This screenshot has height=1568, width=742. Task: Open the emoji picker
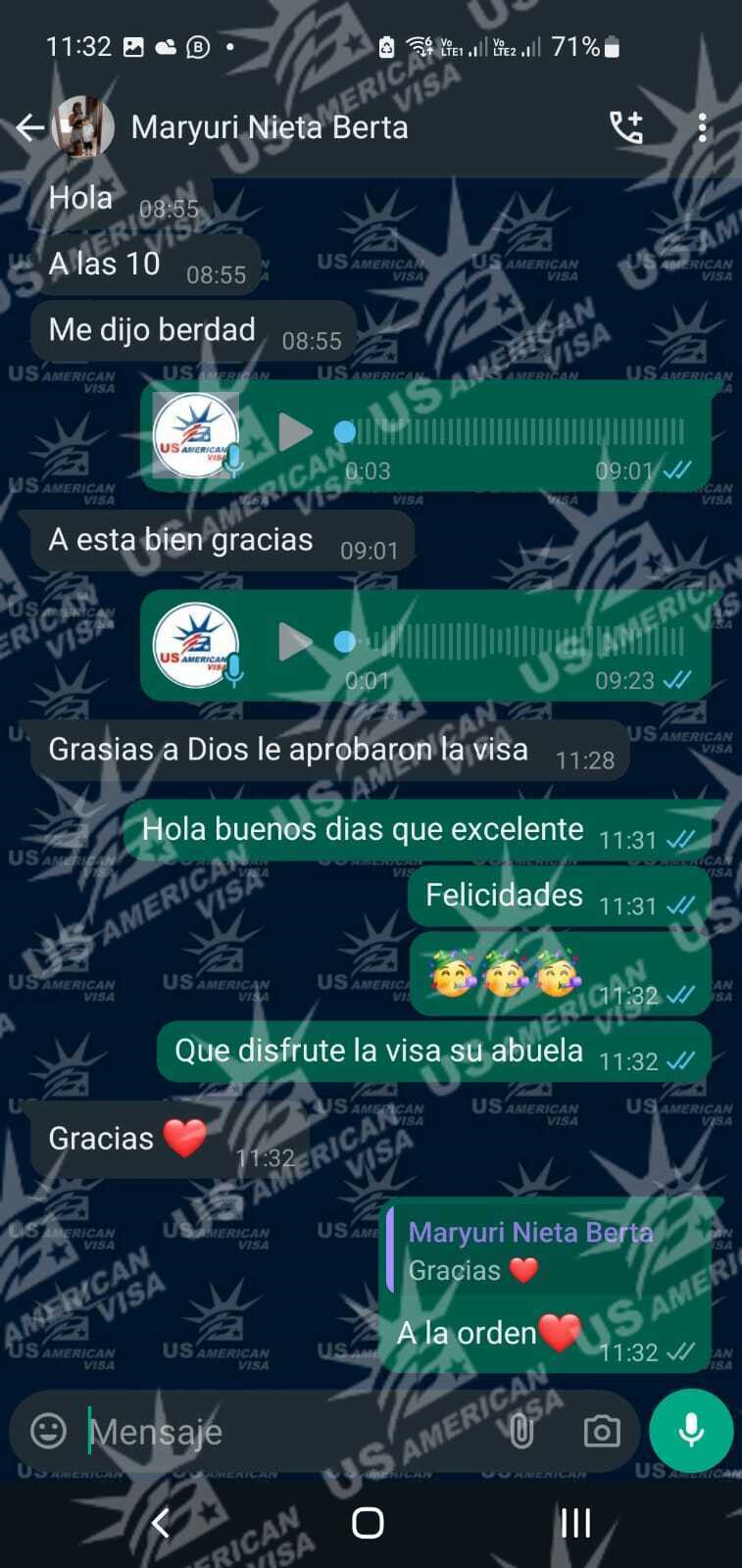[48, 1431]
